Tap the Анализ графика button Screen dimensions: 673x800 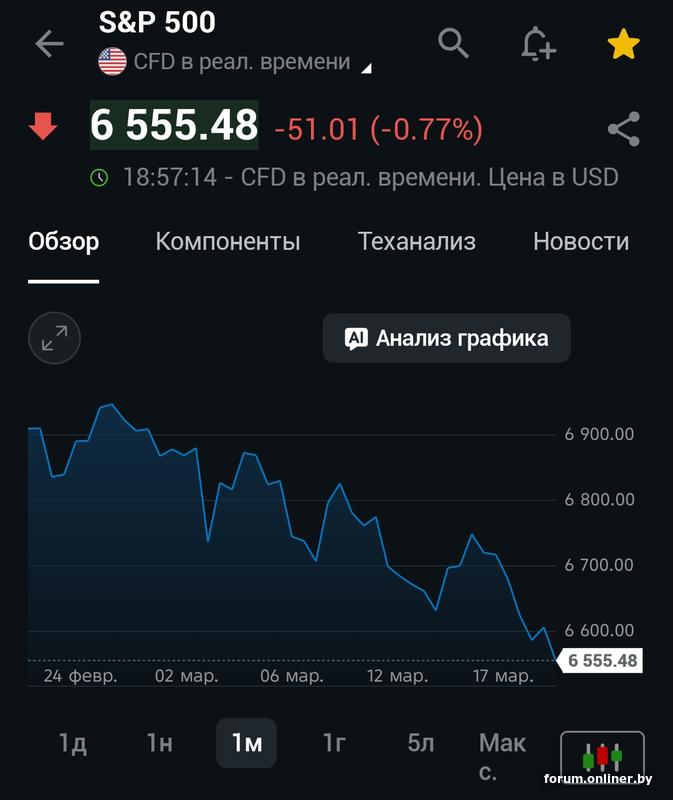[447, 338]
